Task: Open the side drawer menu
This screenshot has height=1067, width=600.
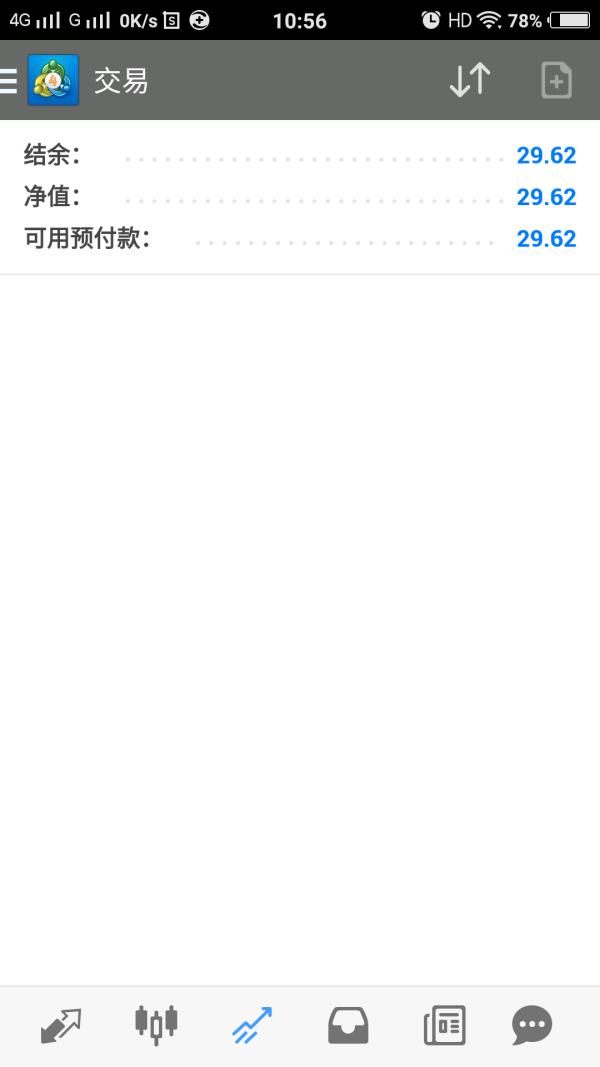Action: tap(9, 80)
